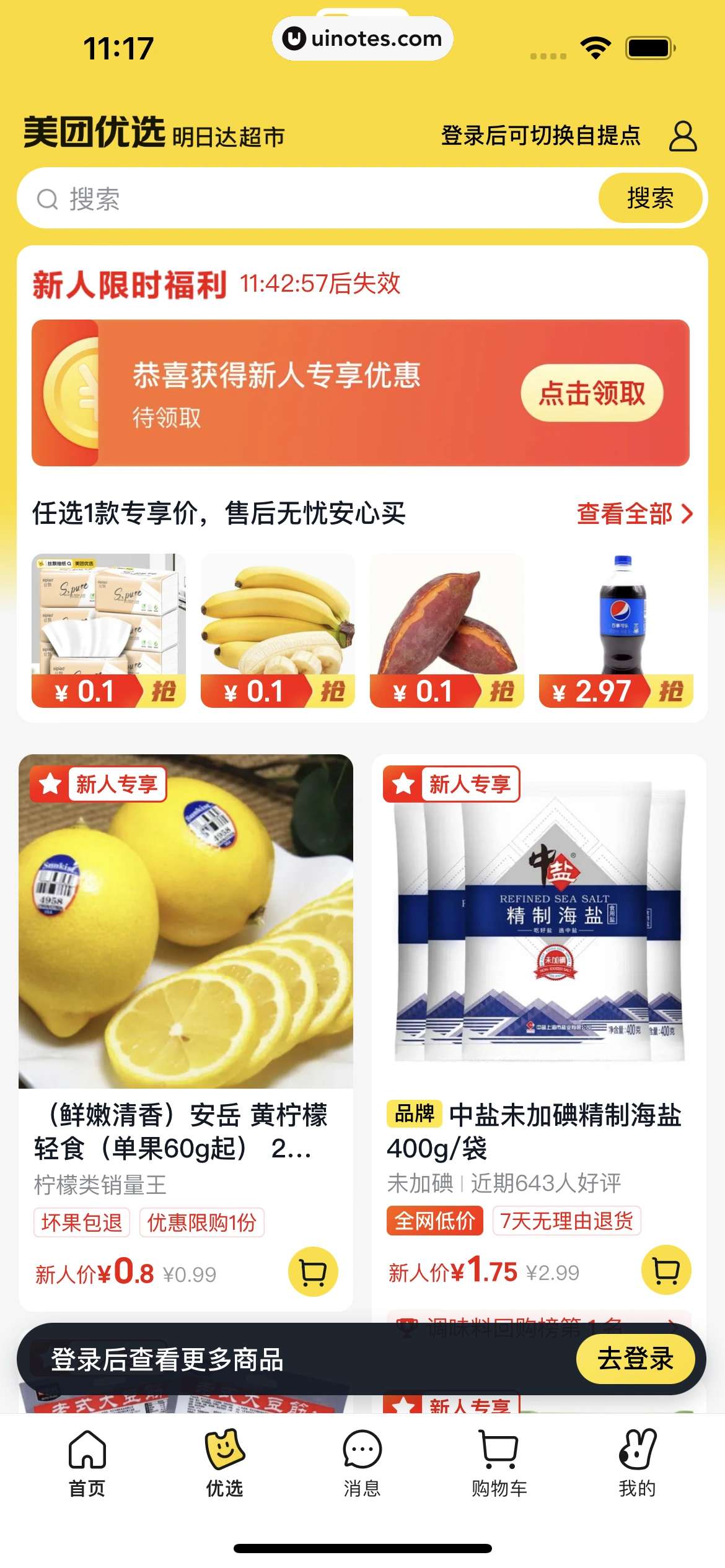The width and height of the screenshot is (725, 1568).
Task: Tap 登录后可切换自提点 to switch pickup point
Action: [x=540, y=136]
